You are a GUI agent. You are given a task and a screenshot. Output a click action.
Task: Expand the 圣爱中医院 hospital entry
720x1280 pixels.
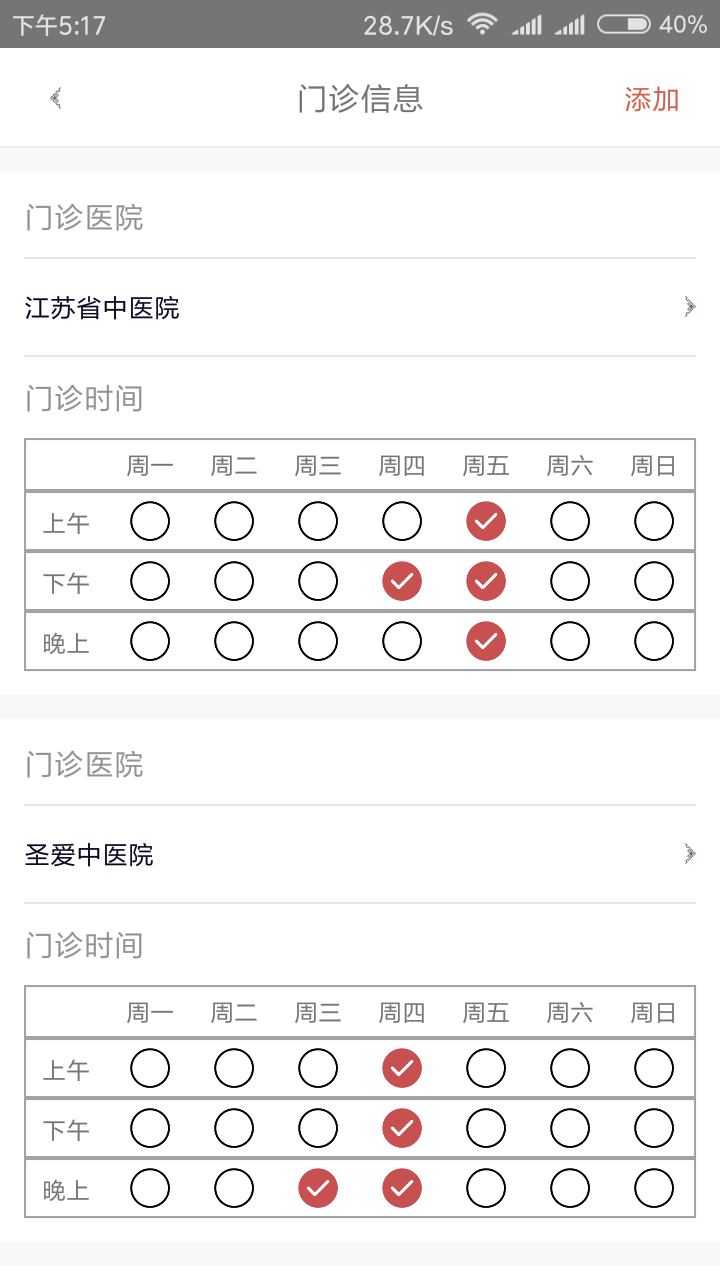[x=689, y=854]
